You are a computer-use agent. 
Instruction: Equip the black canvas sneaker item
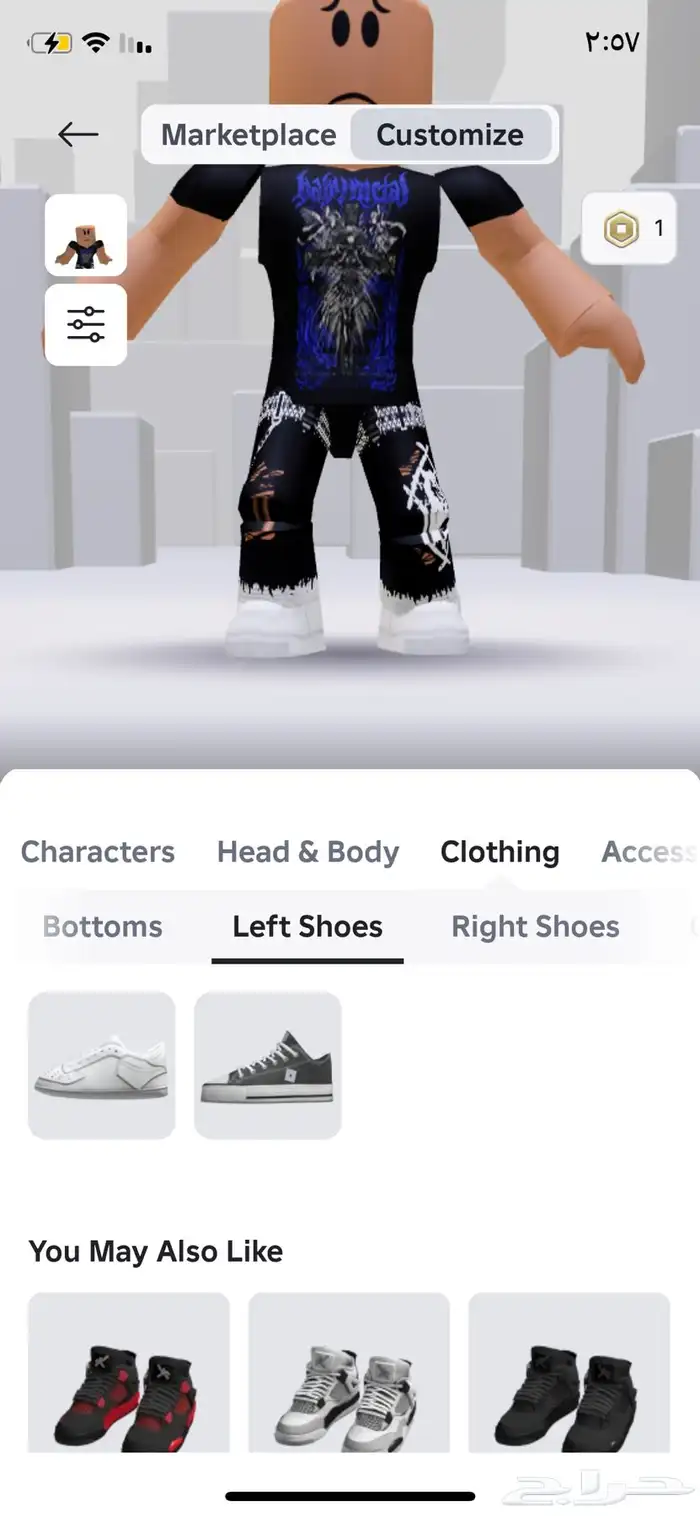(267, 1065)
